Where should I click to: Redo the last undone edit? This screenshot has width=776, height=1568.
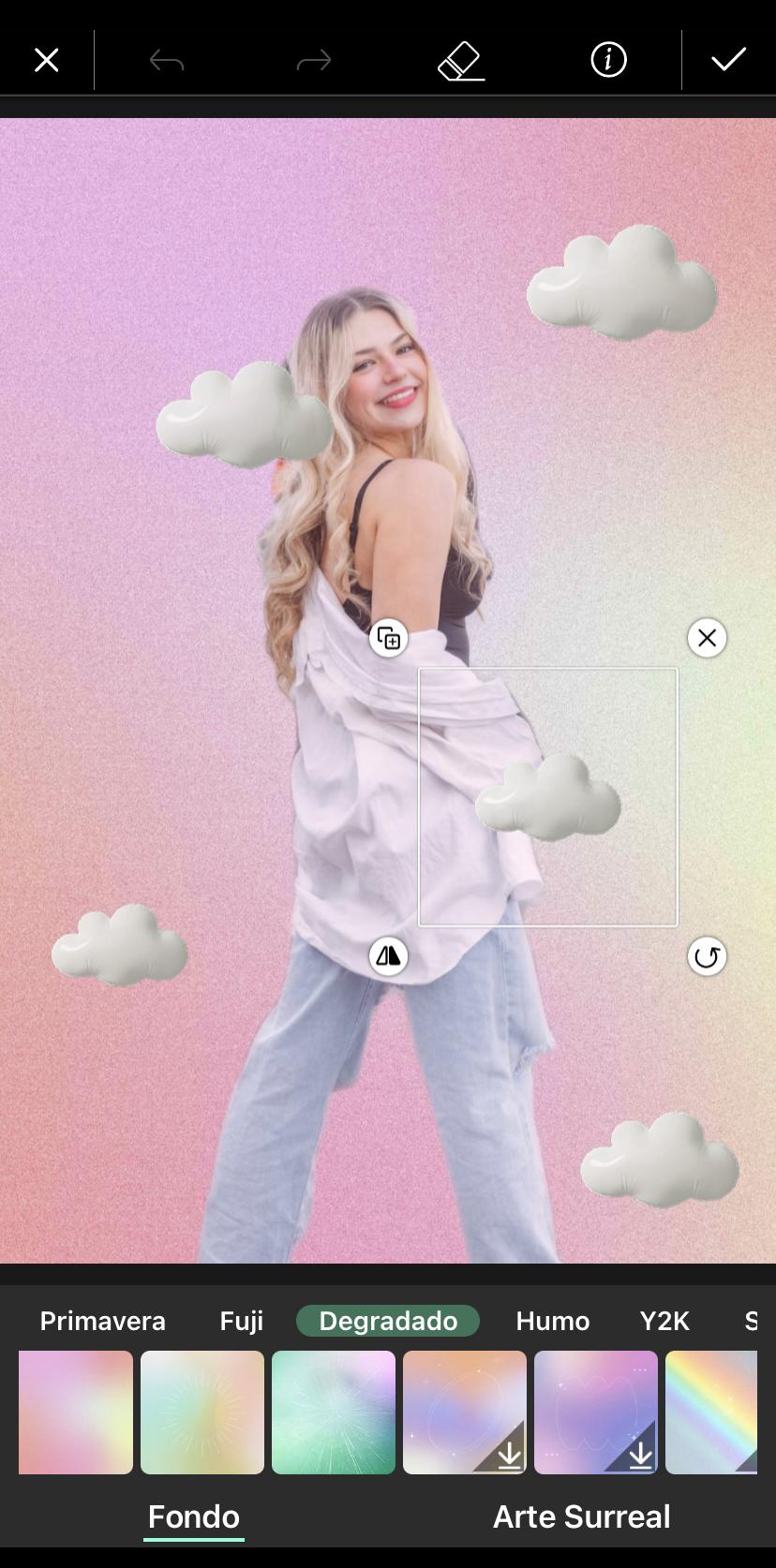pyautogui.click(x=313, y=61)
